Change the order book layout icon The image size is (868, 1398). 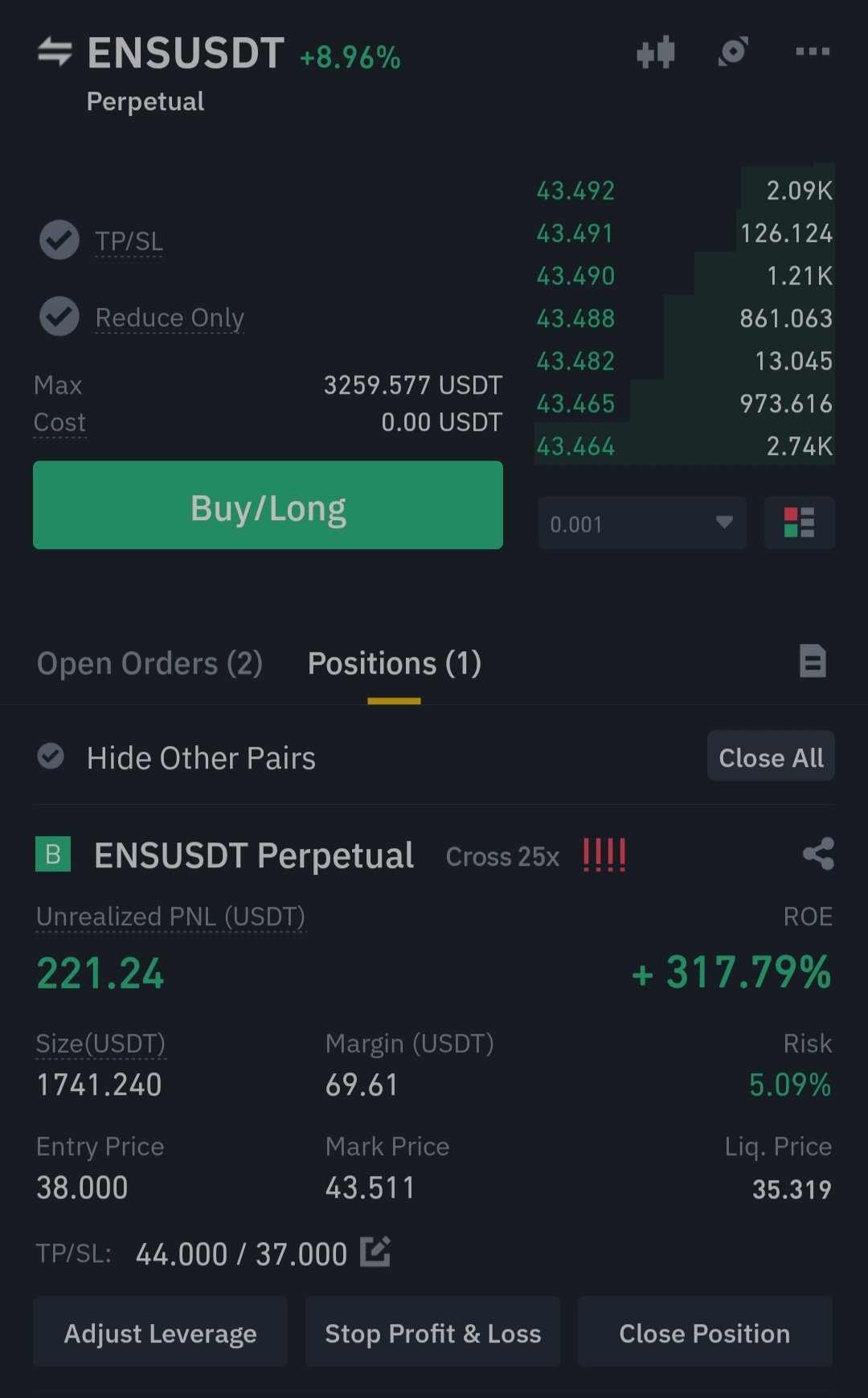coord(799,523)
